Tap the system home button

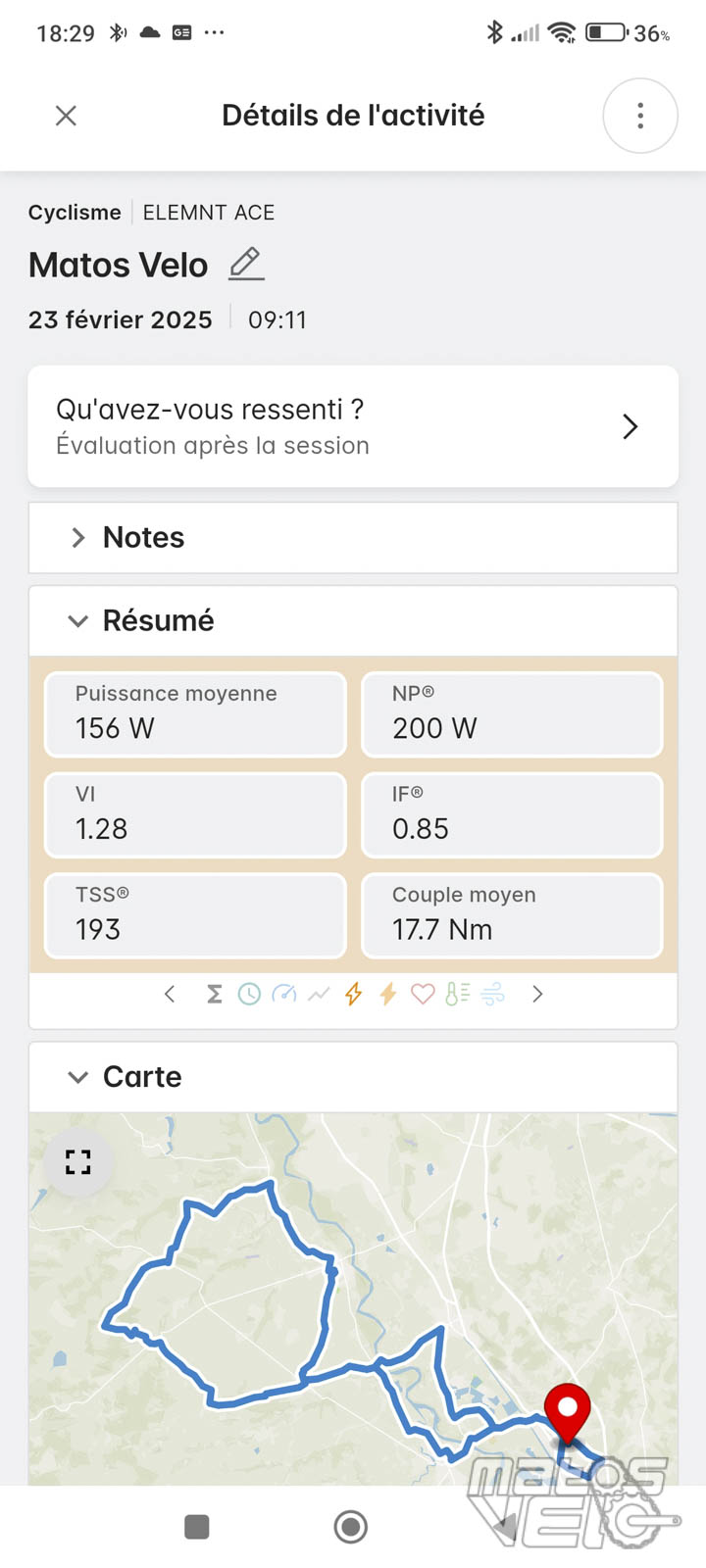tap(350, 1527)
